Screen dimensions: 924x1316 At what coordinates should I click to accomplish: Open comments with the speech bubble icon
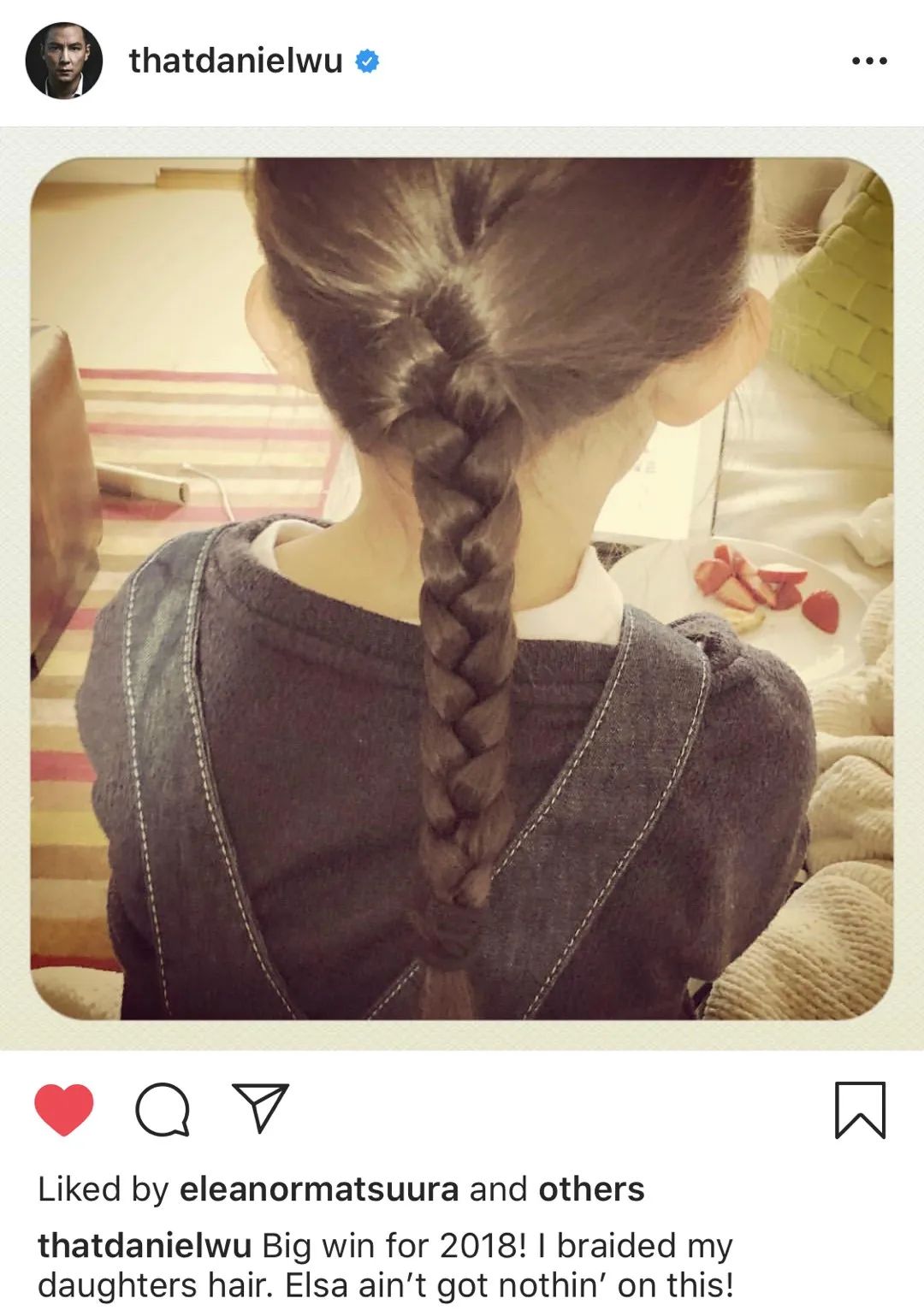tap(163, 1109)
